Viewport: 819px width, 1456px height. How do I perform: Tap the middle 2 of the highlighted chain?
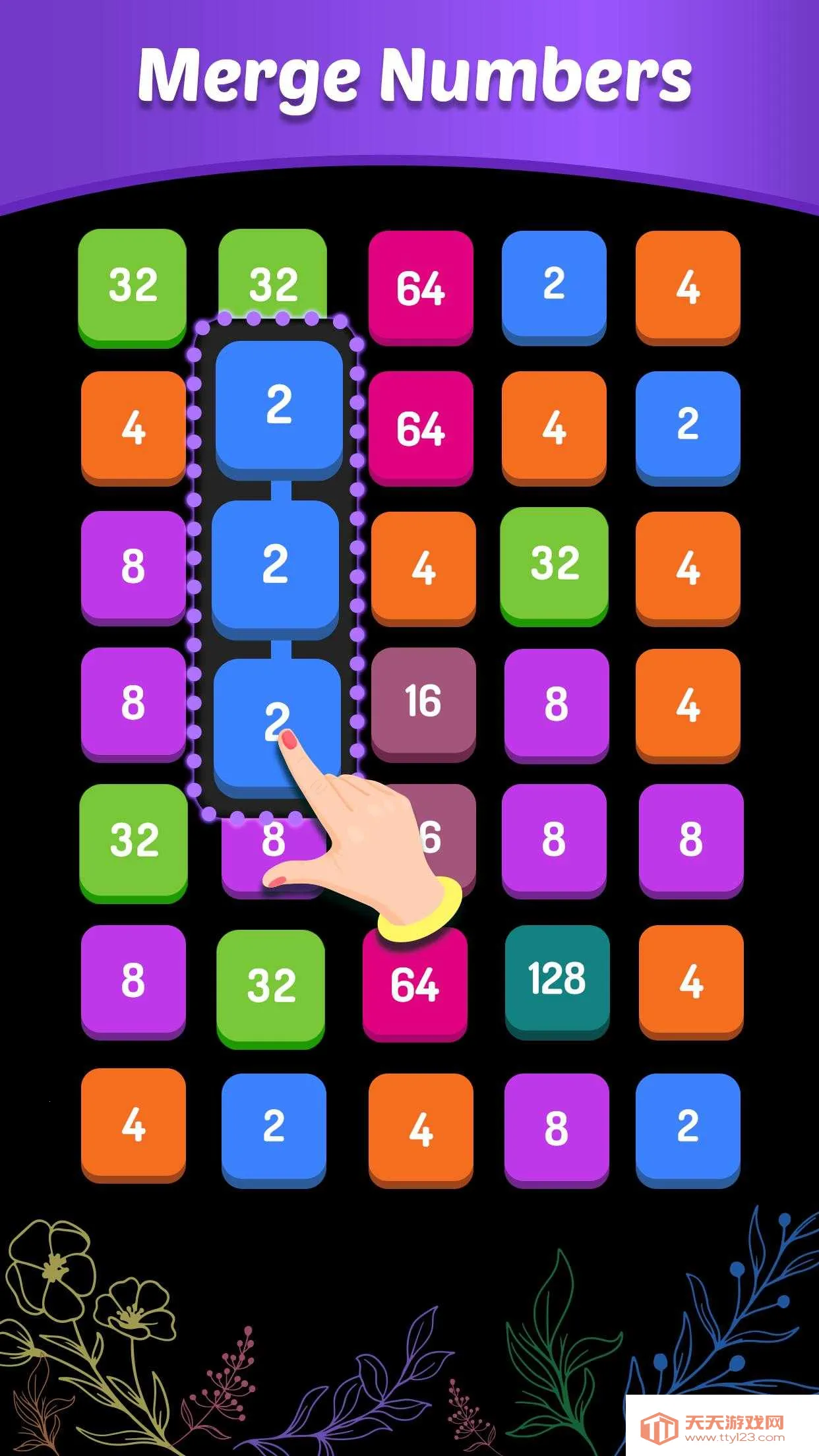click(277, 564)
